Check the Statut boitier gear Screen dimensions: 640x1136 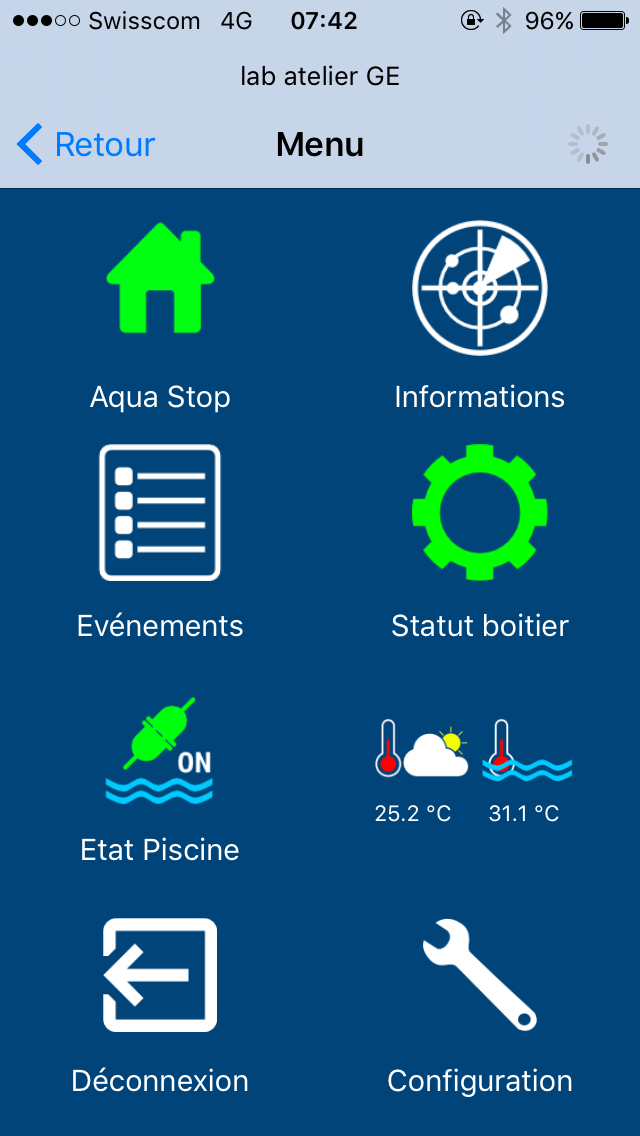tap(479, 512)
